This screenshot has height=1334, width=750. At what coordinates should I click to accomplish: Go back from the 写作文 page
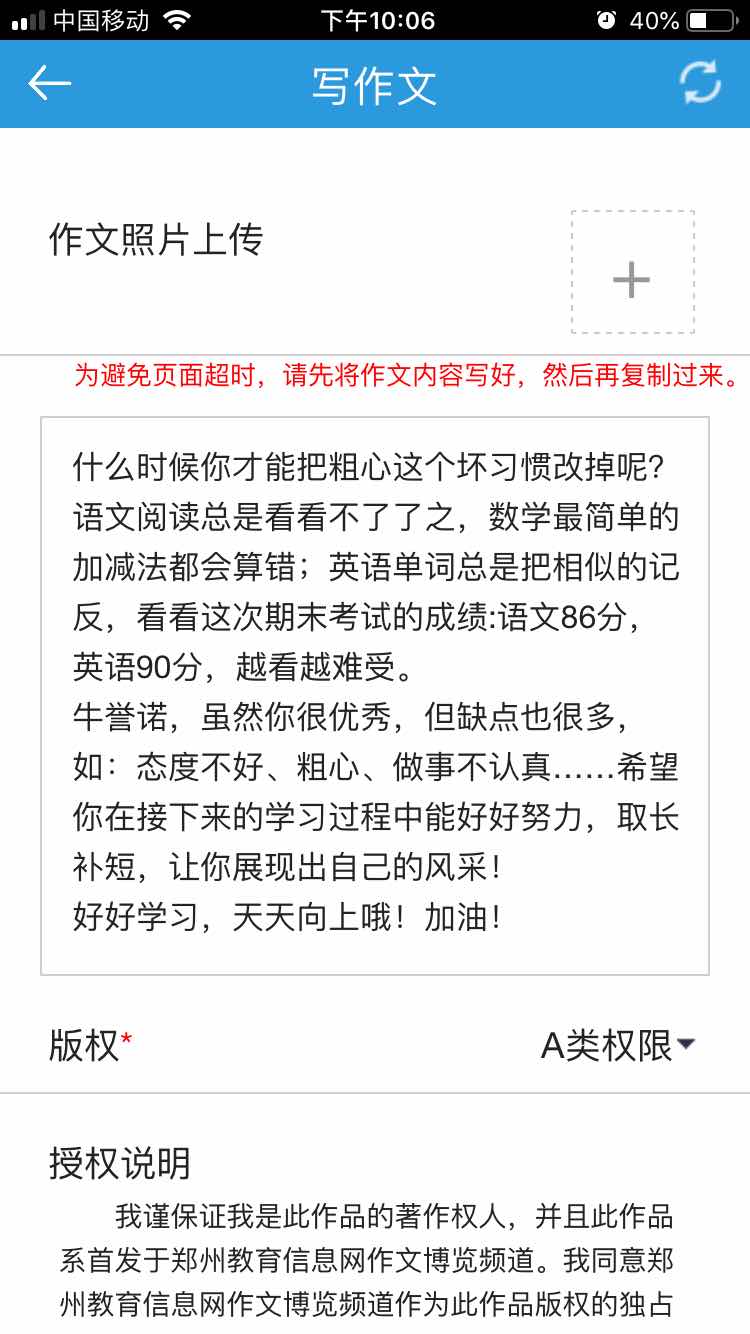point(49,84)
